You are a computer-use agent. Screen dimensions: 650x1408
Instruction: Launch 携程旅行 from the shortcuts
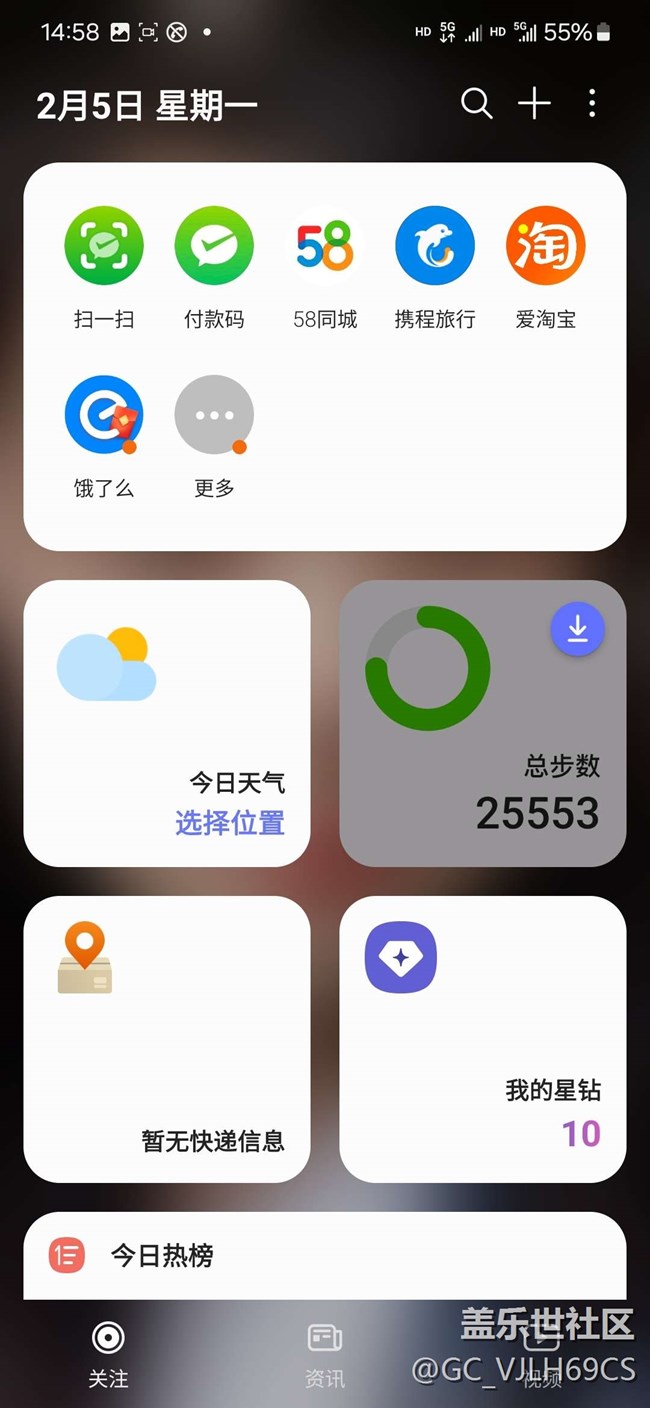pyautogui.click(x=435, y=246)
